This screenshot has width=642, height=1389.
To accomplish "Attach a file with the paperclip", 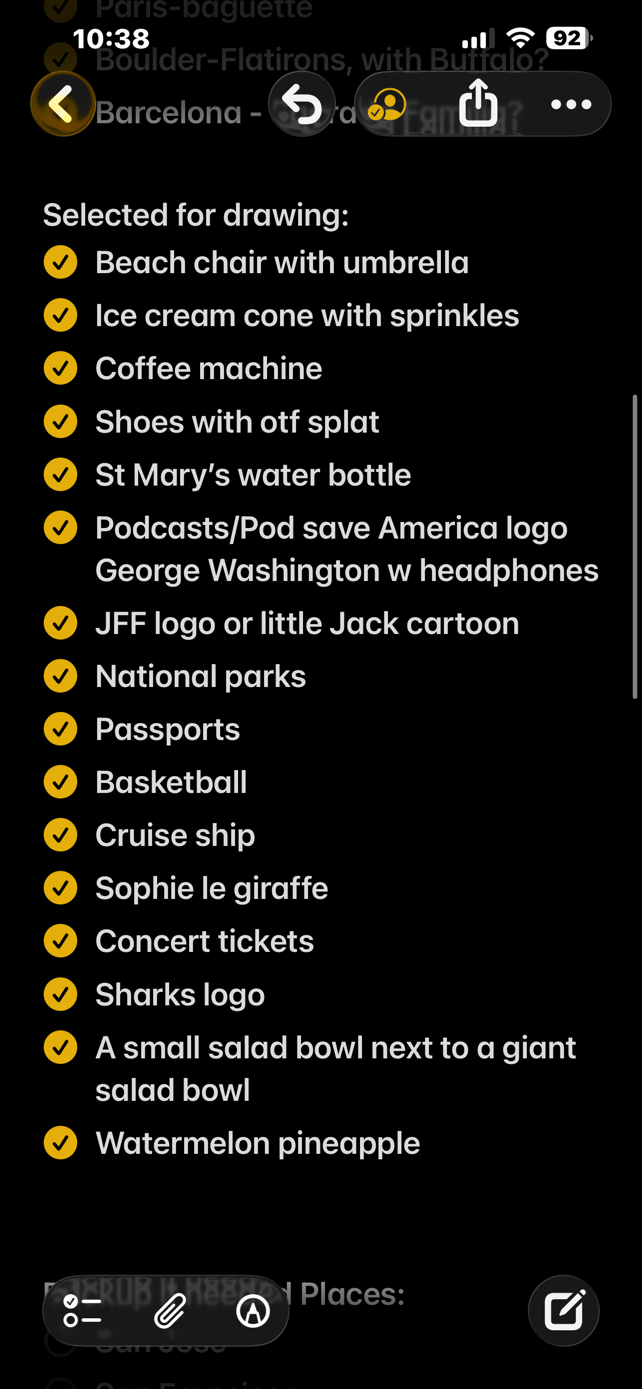I will click(169, 1310).
